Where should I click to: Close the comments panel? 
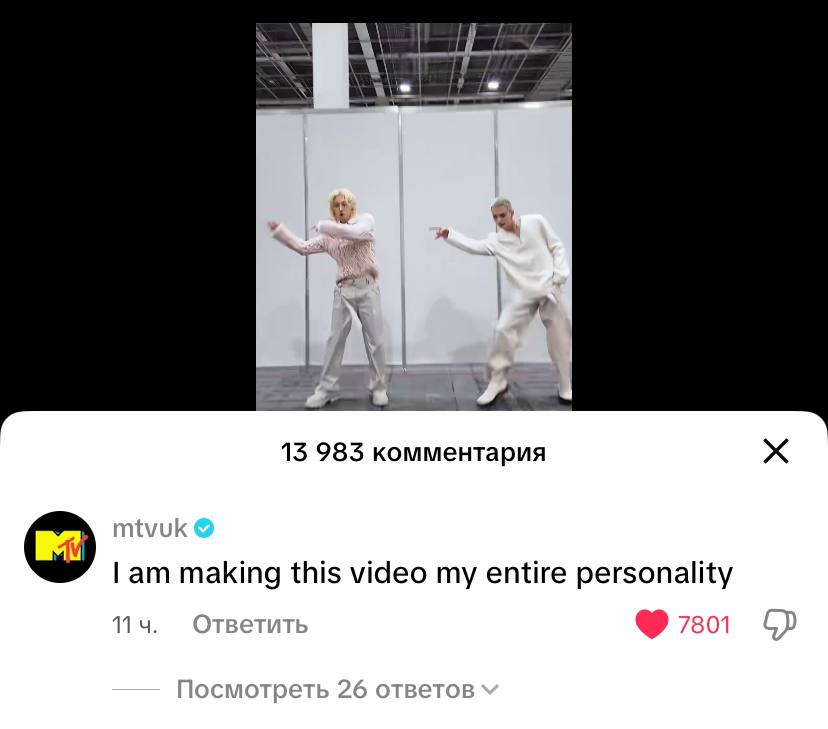pyautogui.click(x=776, y=452)
